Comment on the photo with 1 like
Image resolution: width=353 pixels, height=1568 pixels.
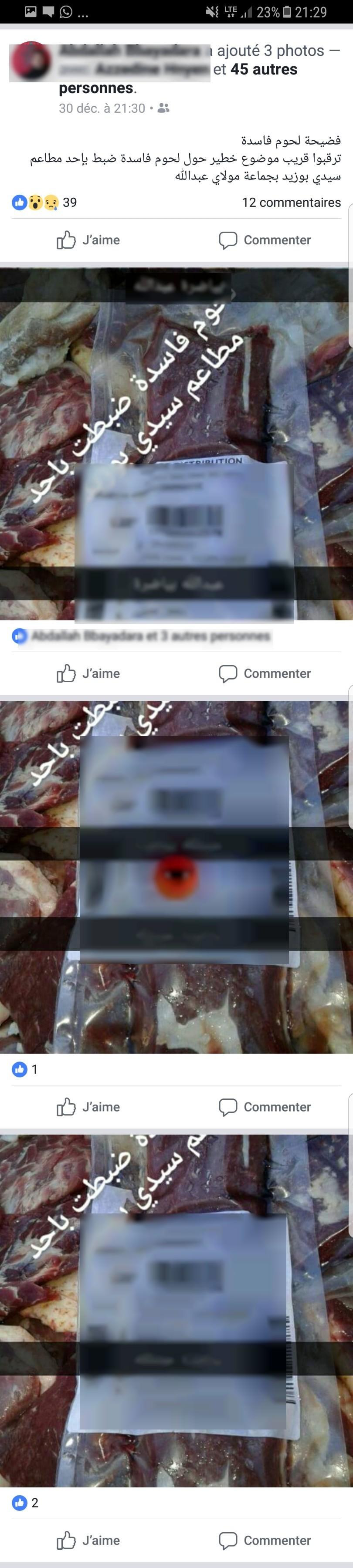click(265, 1107)
